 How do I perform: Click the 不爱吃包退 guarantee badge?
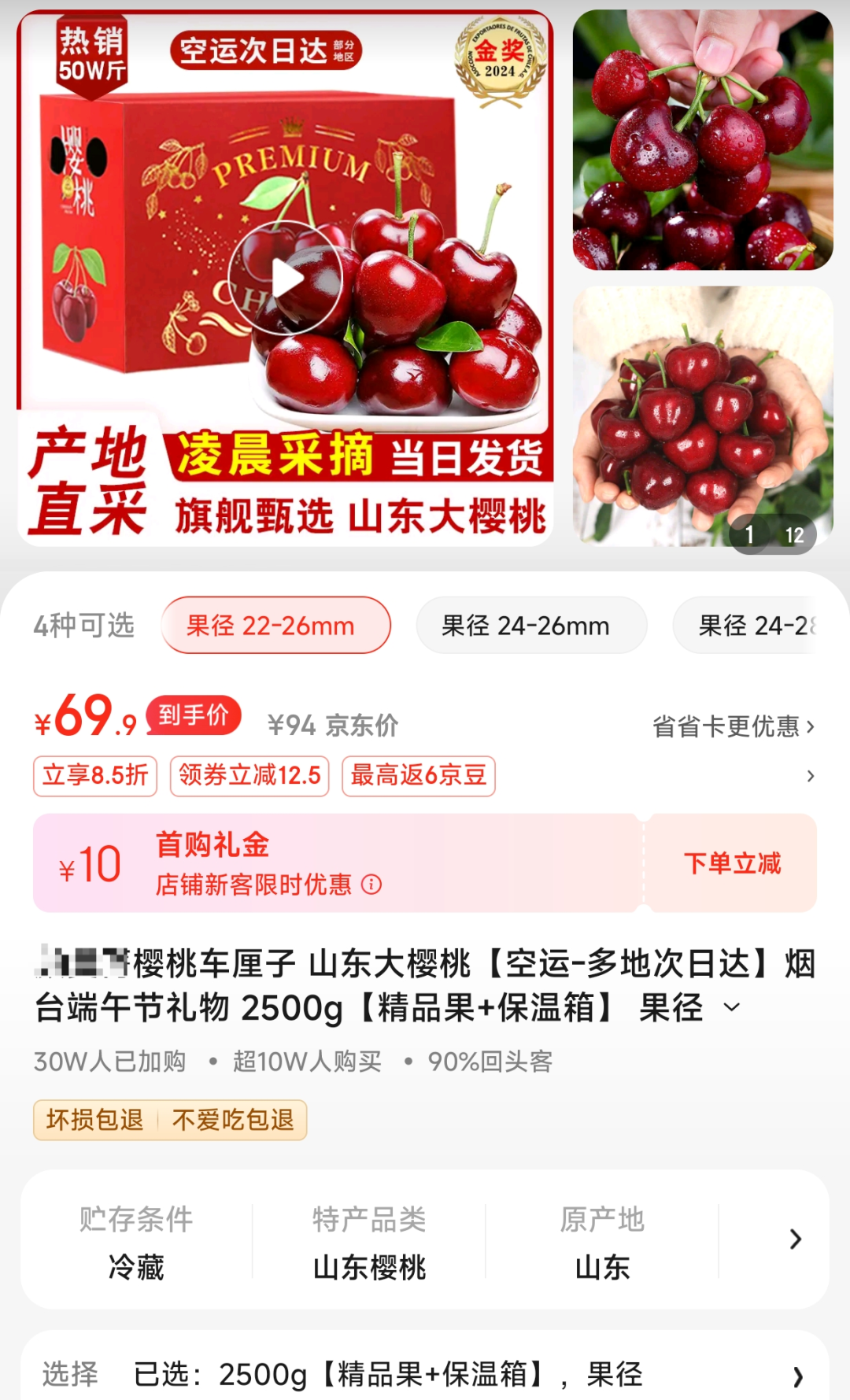pyautogui.click(x=231, y=1120)
